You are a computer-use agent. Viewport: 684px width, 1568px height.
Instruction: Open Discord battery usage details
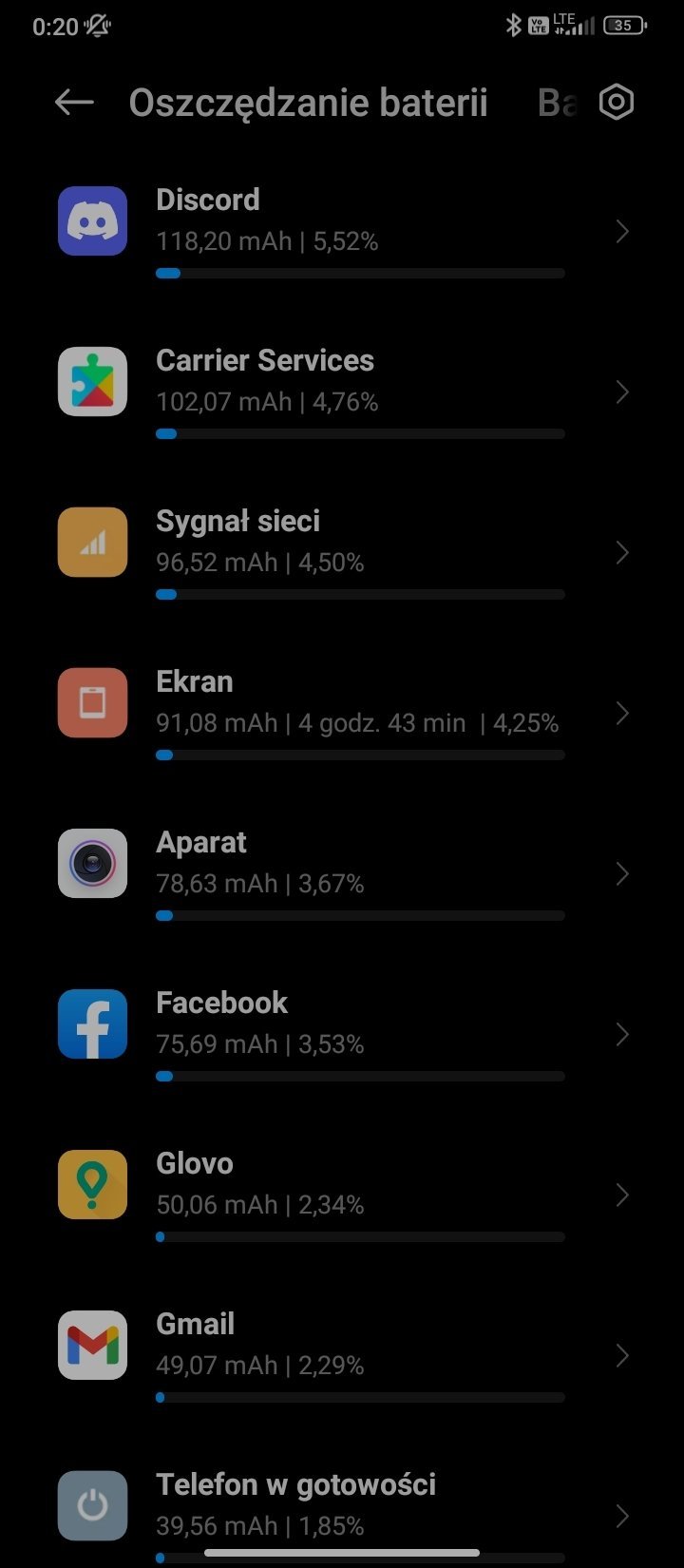point(342,232)
